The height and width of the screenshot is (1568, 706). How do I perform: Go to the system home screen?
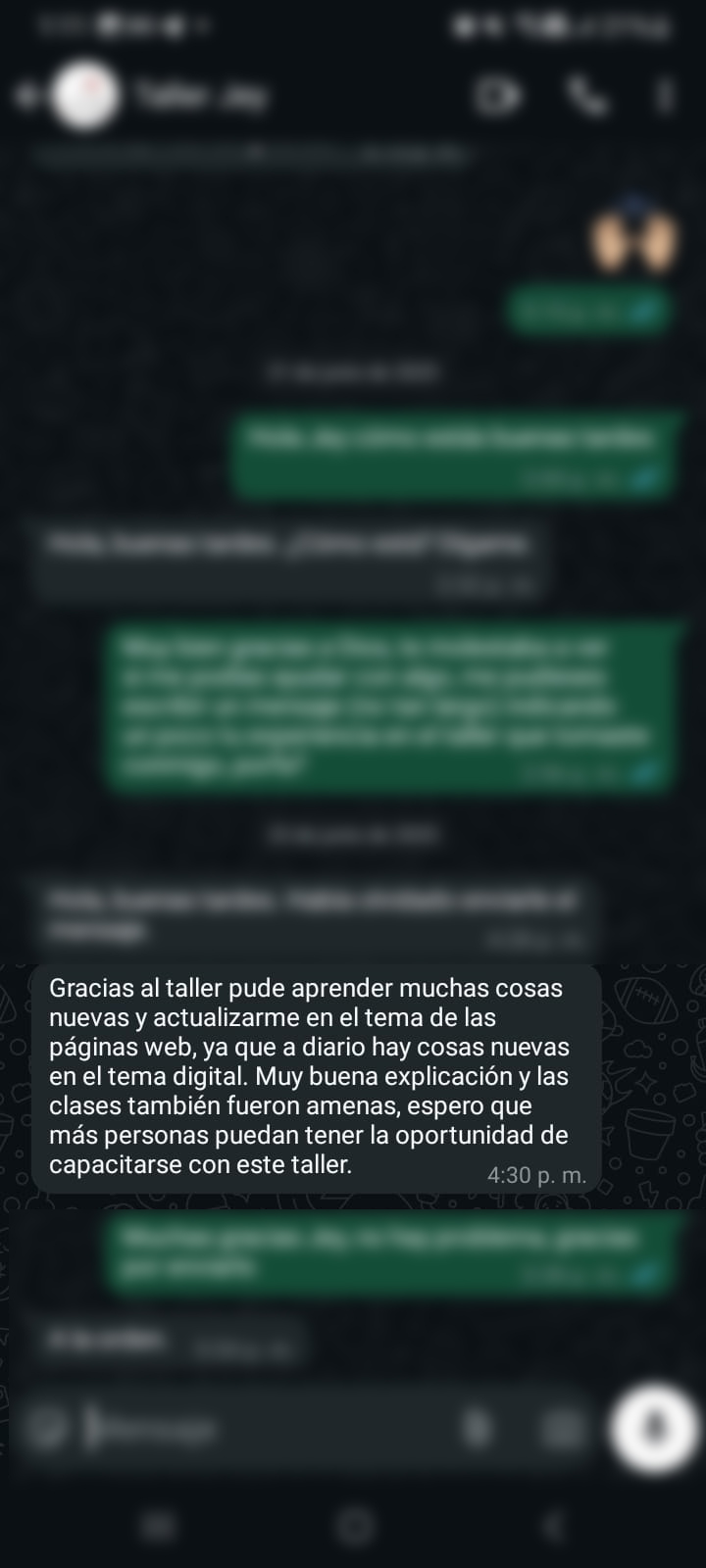pos(354,1525)
